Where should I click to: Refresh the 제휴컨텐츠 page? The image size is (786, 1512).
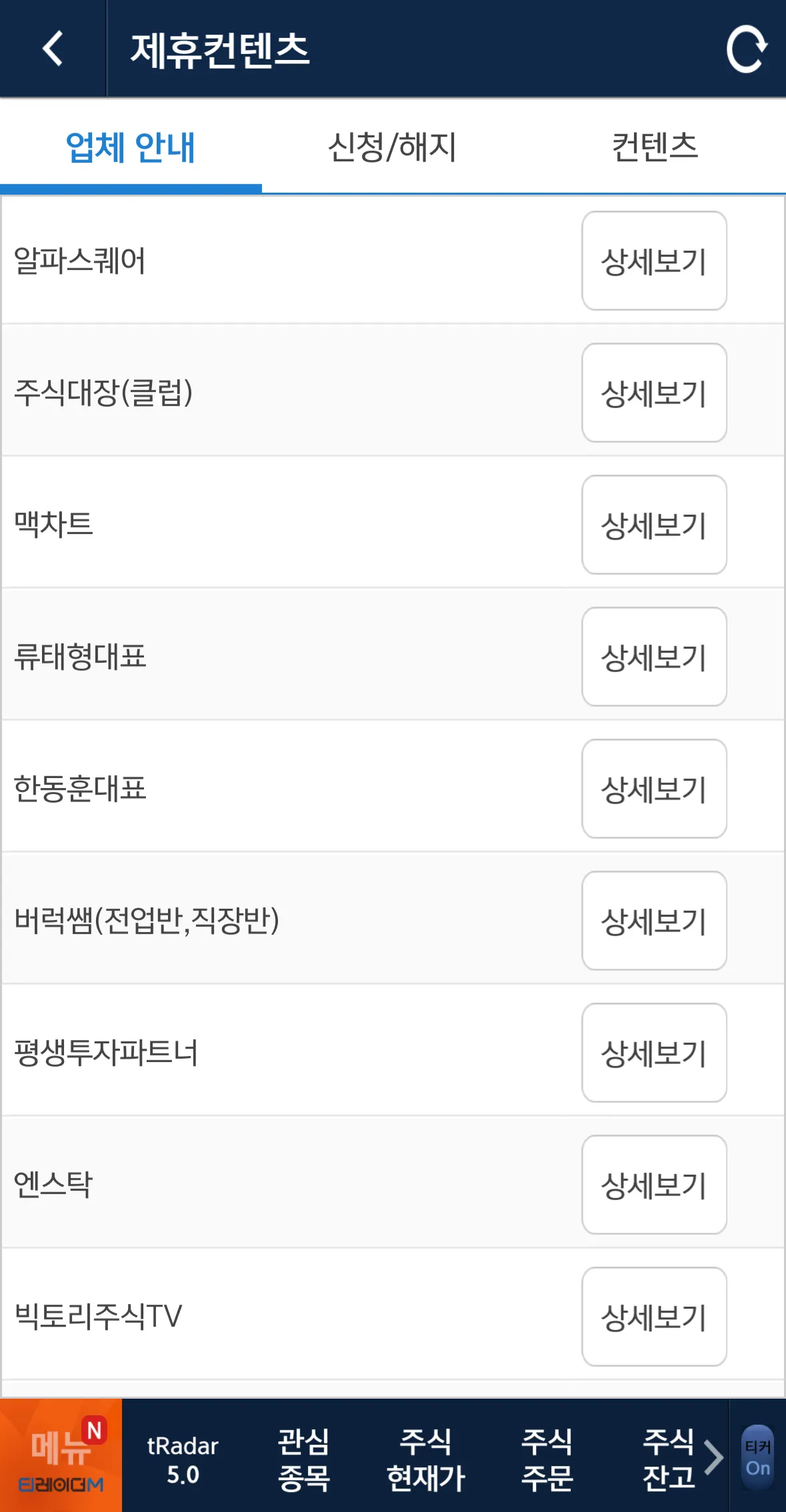[746, 49]
